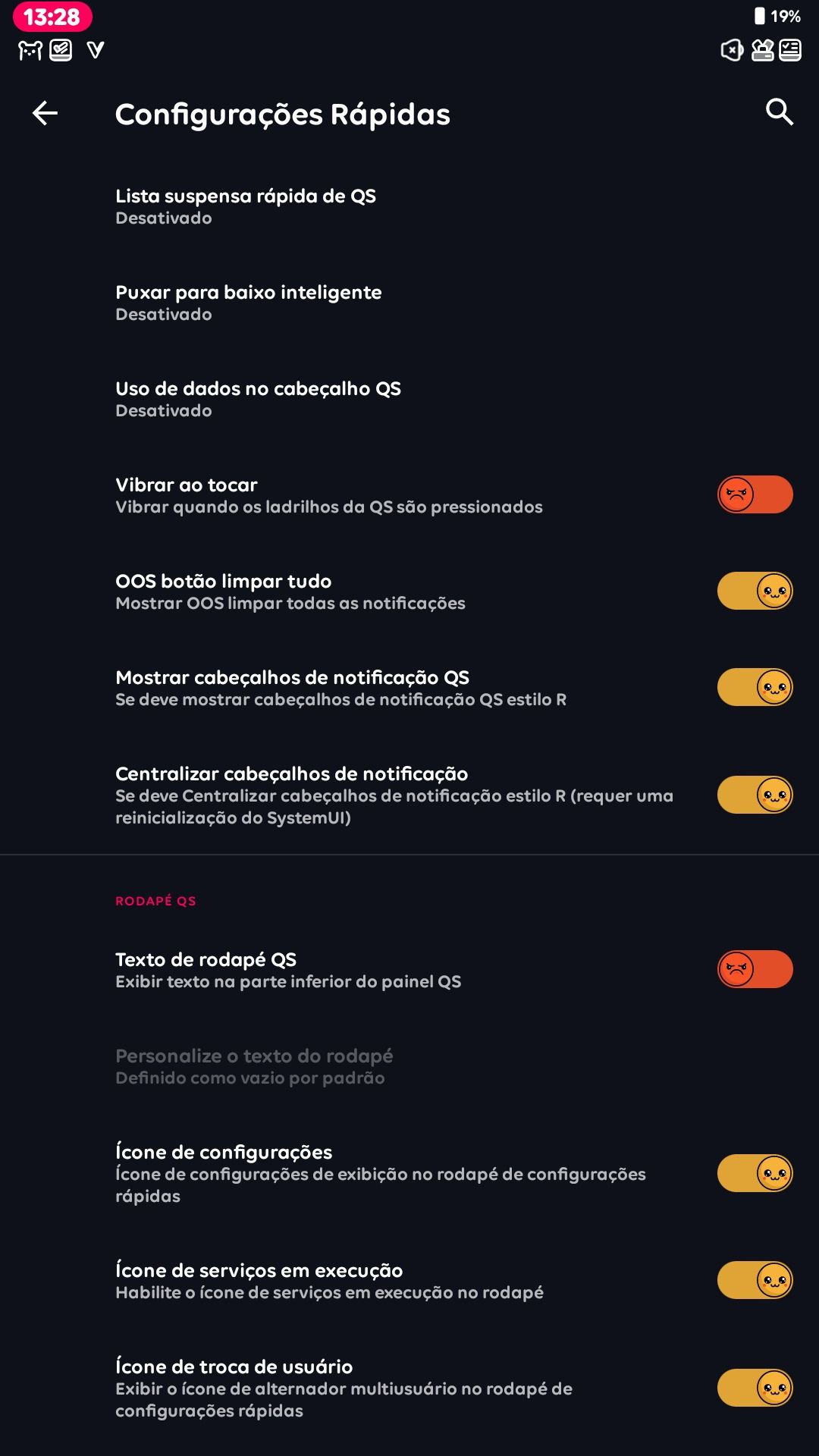
Task: Disable Mostrar cabeçalhos de notificação QS
Action: point(755,687)
